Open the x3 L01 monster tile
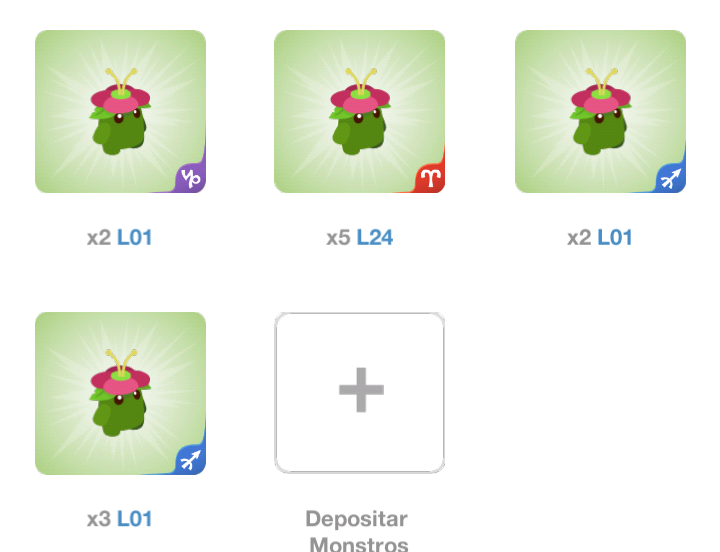The height and width of the screenshot is (552, 720). 120,393
